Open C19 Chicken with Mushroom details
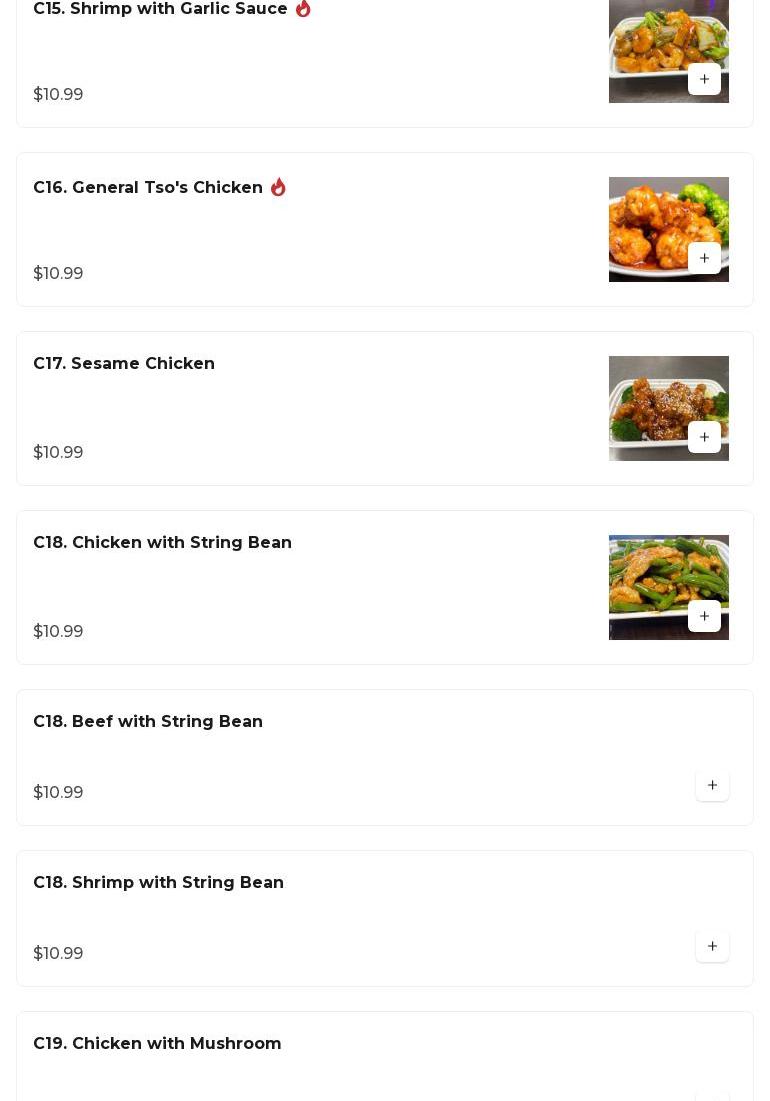This screenshot has height=1101, width=770. tap(157, 1043)
